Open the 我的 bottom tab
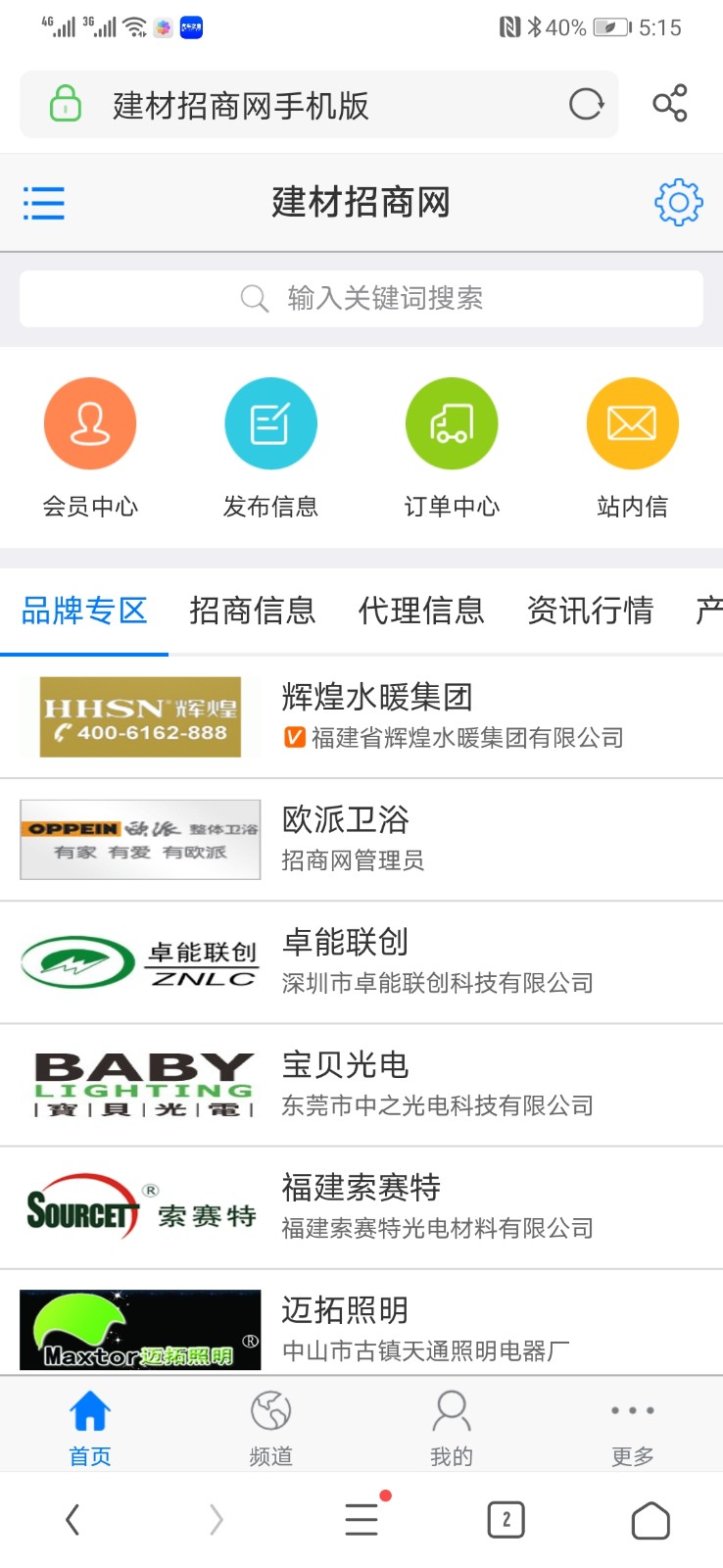The width and height of the screenshot is (723, 1568). click(452, 1428)
